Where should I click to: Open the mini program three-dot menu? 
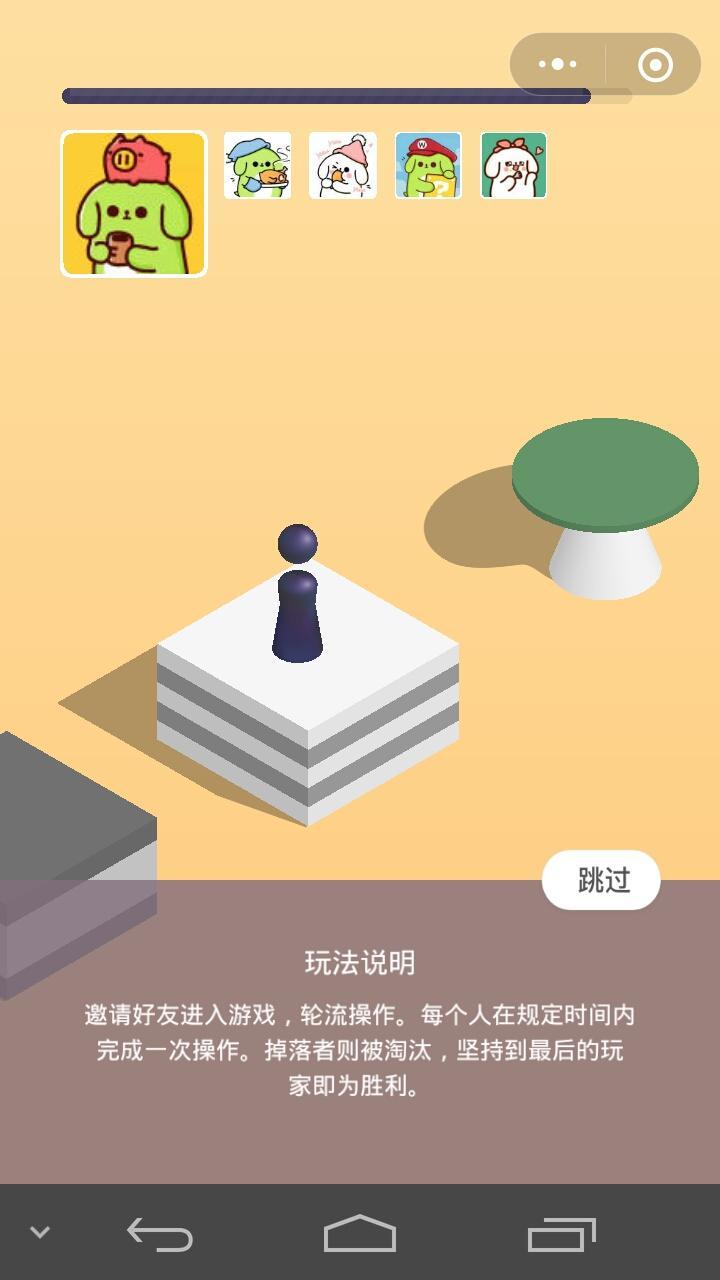click(557, 64)
